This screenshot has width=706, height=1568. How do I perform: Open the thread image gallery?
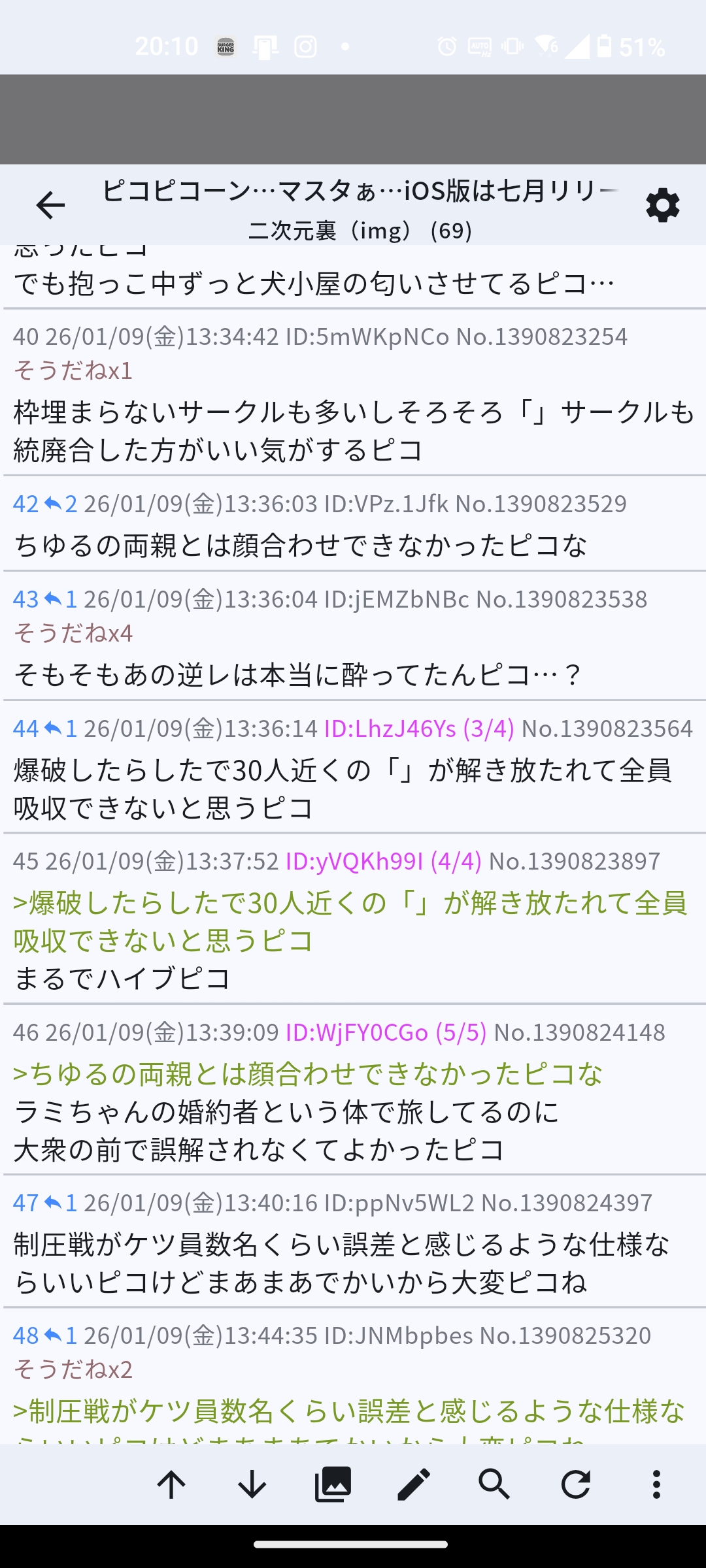333,1485
